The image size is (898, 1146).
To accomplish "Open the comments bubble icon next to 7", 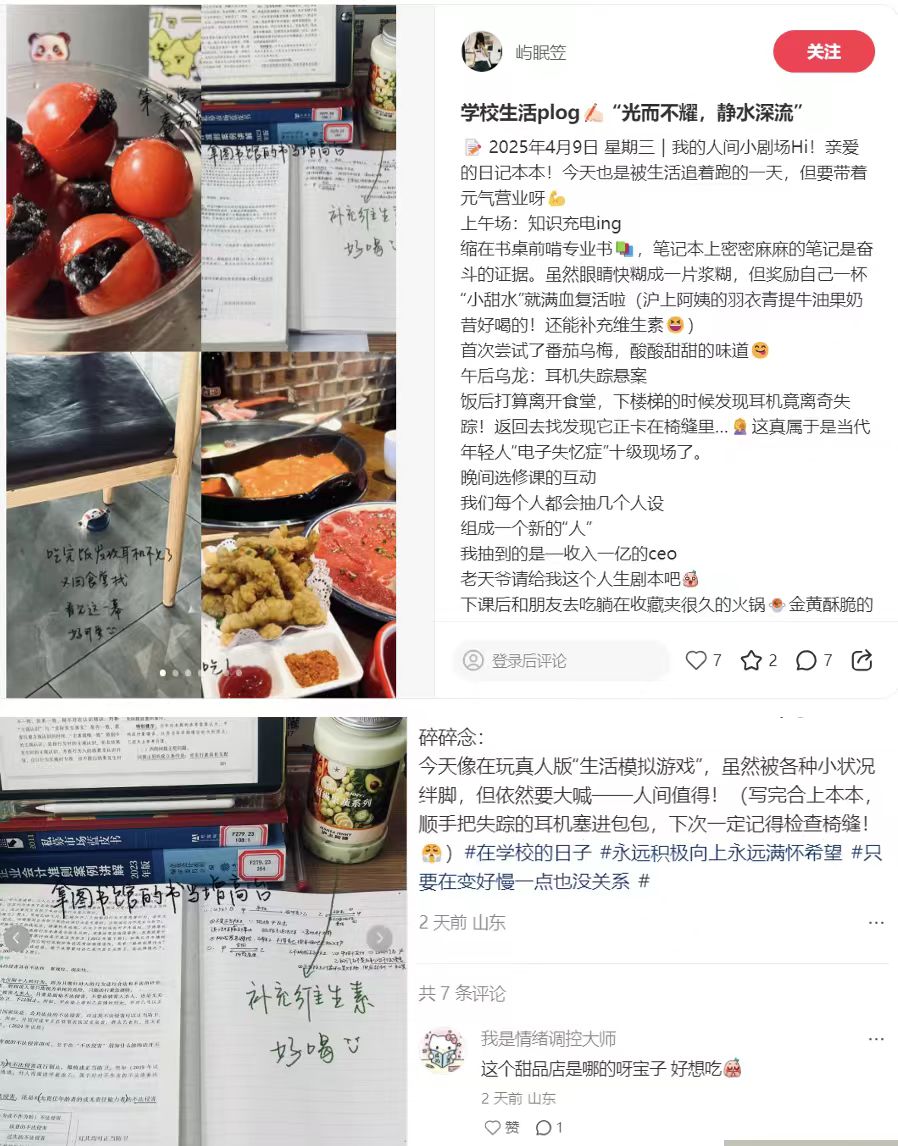I will coord(806,660).
